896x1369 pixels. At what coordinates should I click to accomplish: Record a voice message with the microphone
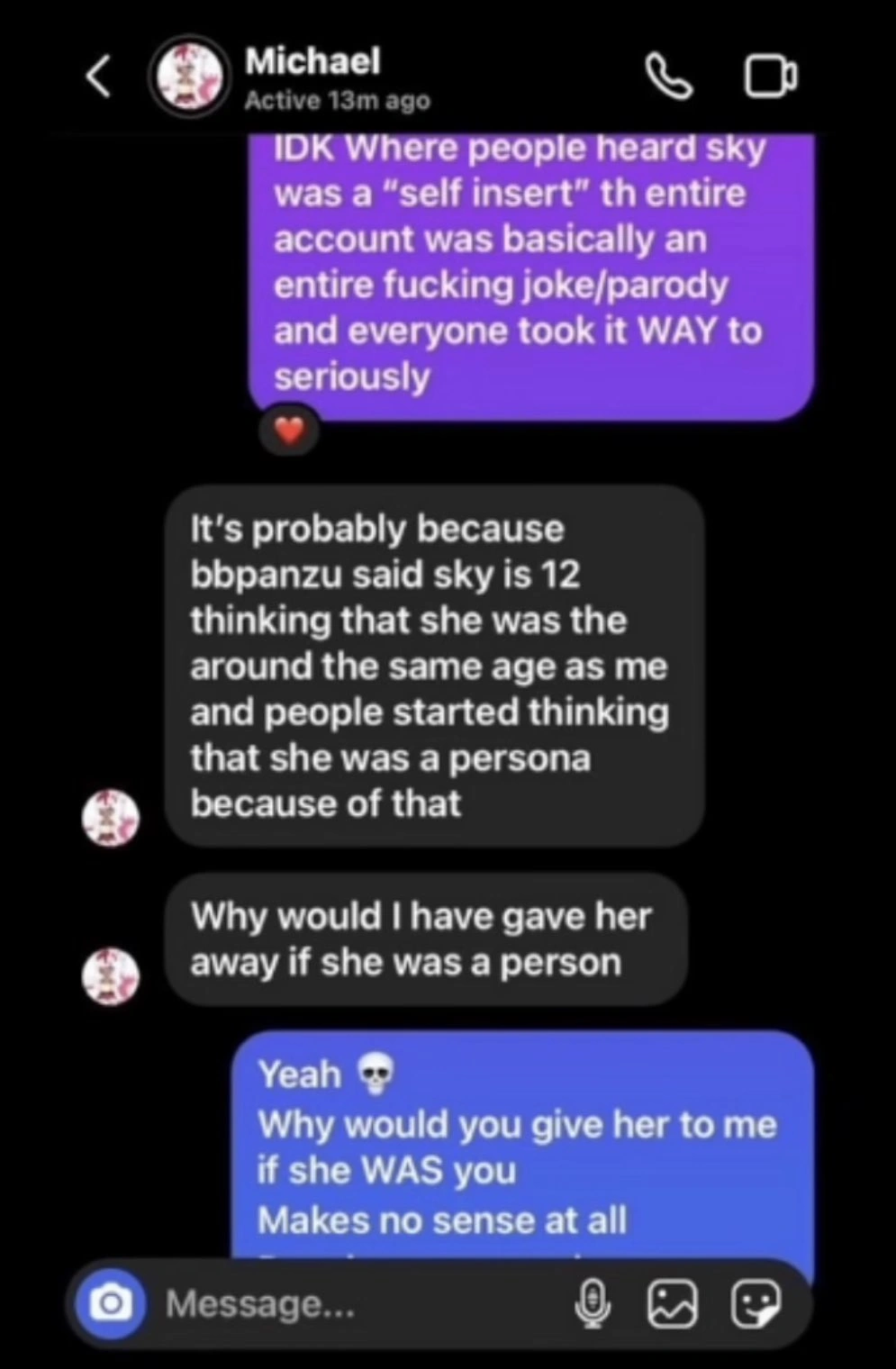592,1303
